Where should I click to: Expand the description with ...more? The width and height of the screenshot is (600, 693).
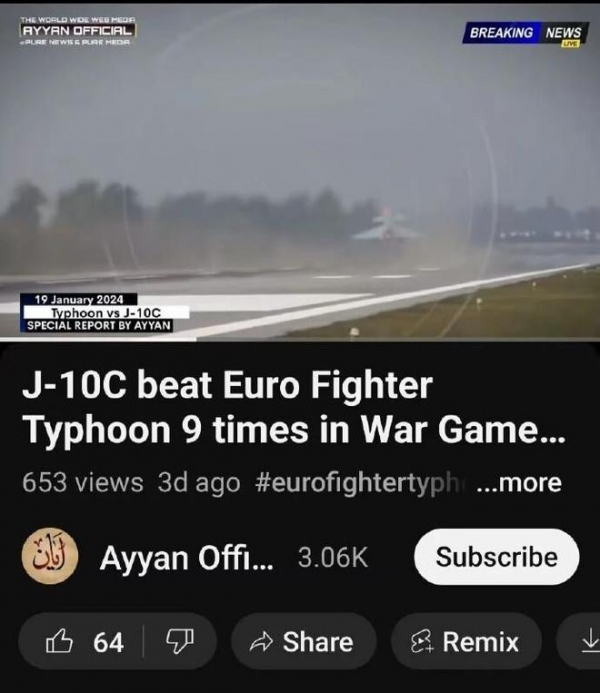(x=519, y=483)
